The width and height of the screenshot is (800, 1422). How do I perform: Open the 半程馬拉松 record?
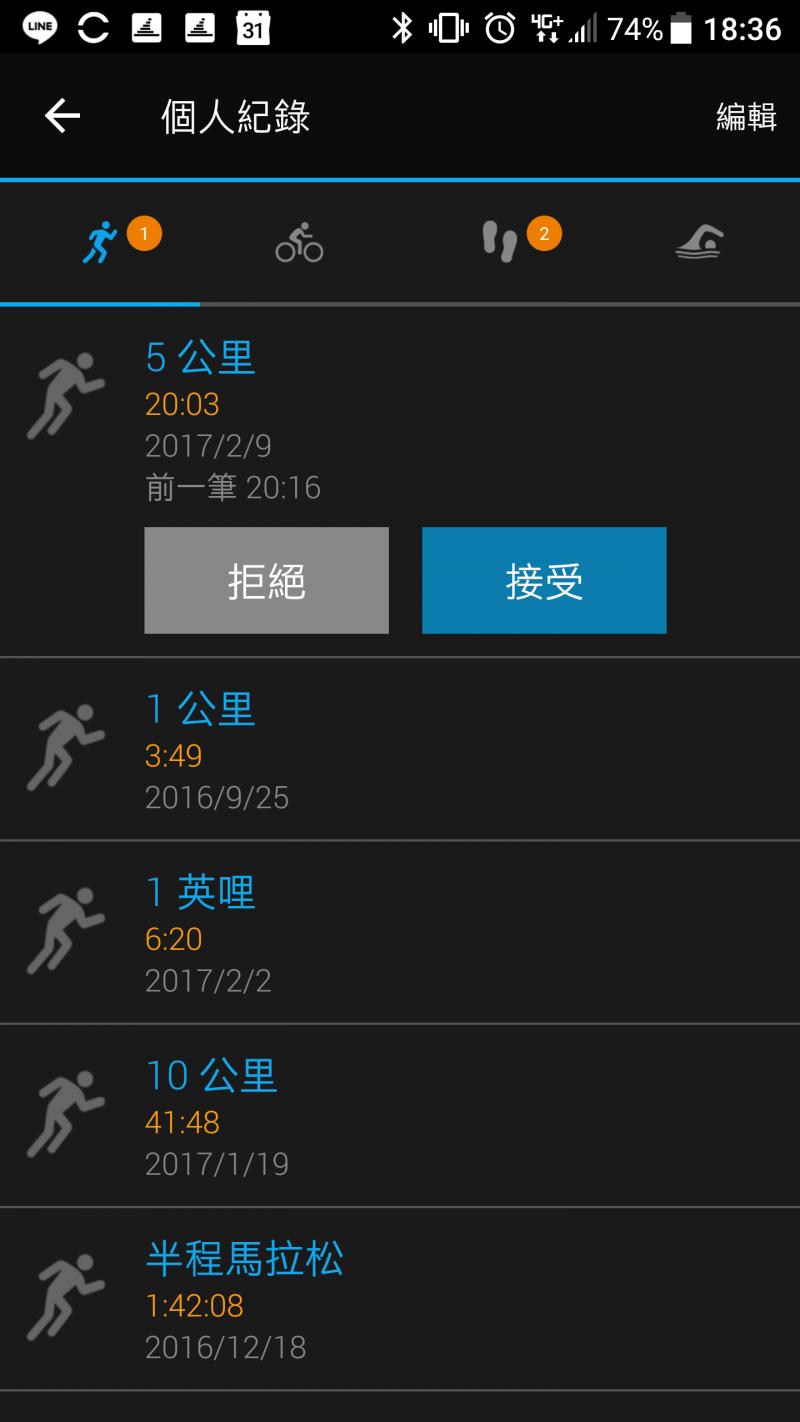400,1299
